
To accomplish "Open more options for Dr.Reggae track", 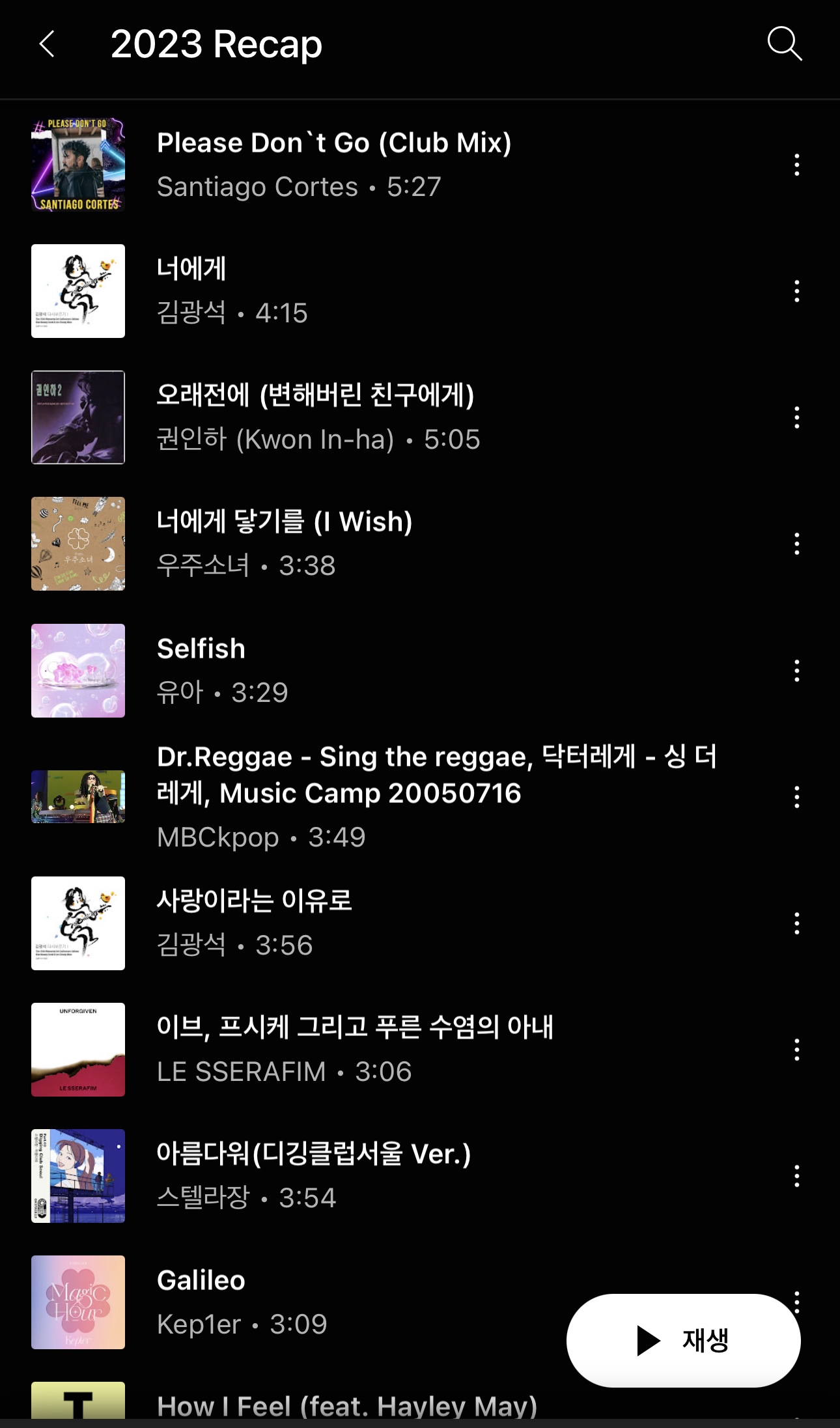I will click(796, 797).
